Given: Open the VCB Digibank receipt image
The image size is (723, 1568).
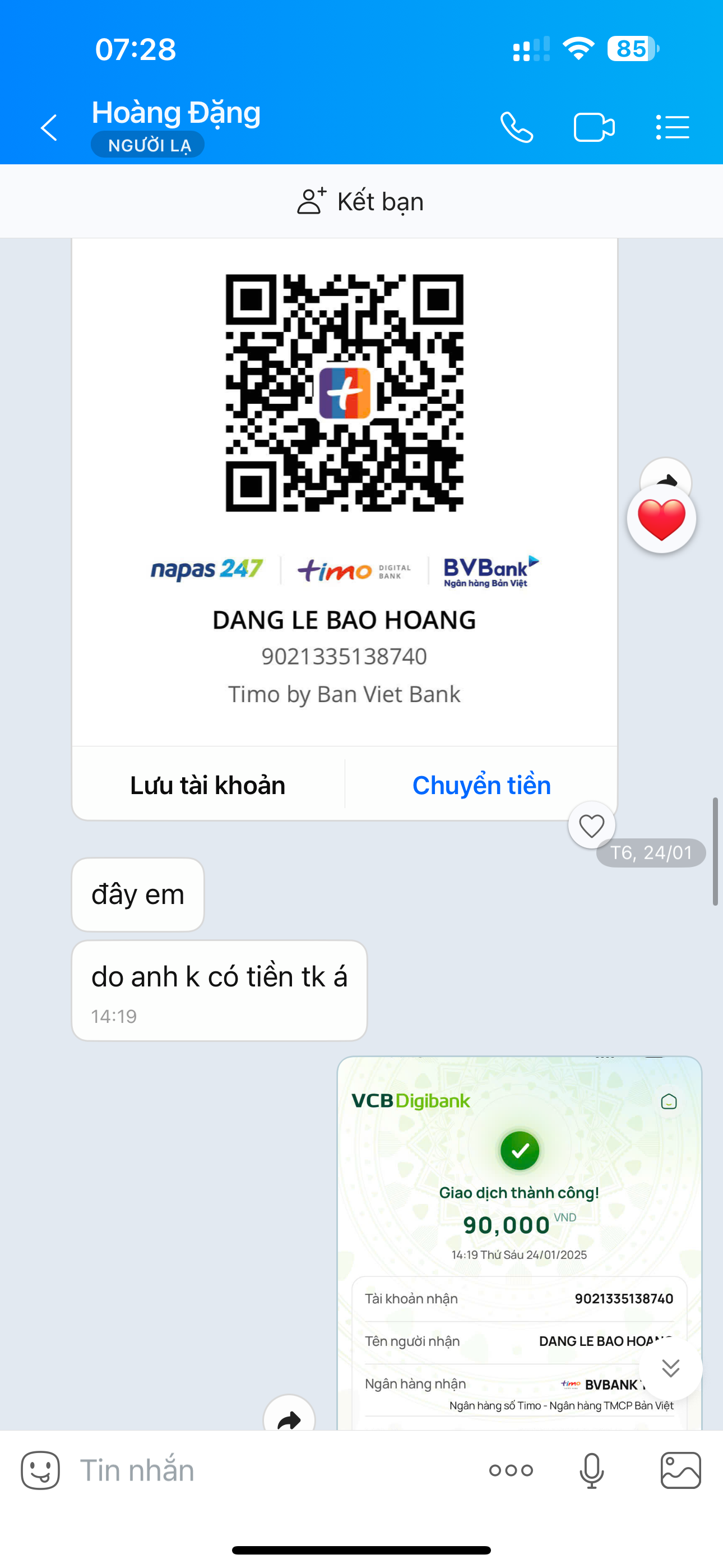Looking at the screenshot, I should tap(518, 1230).
